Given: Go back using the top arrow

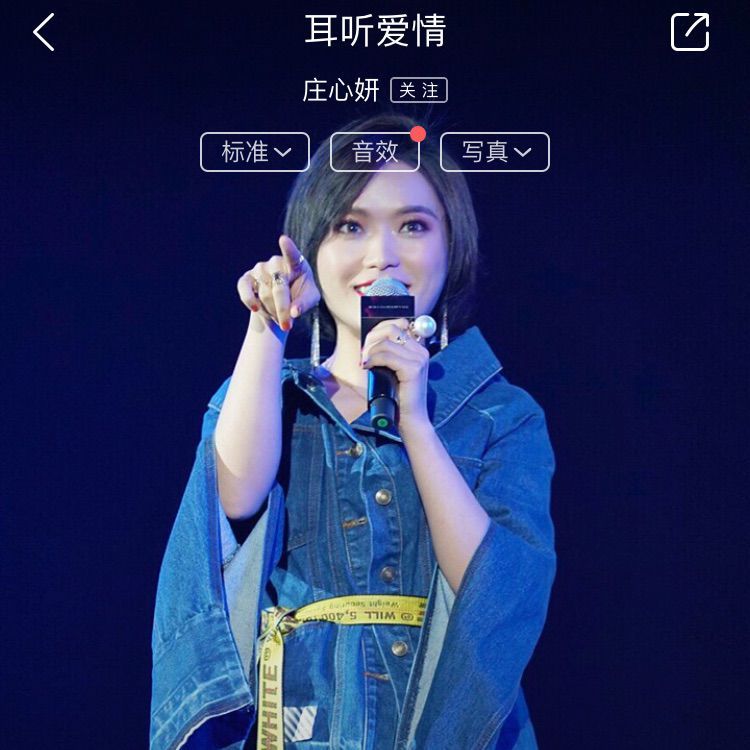Looking at the screenshot, I should 44,32.
